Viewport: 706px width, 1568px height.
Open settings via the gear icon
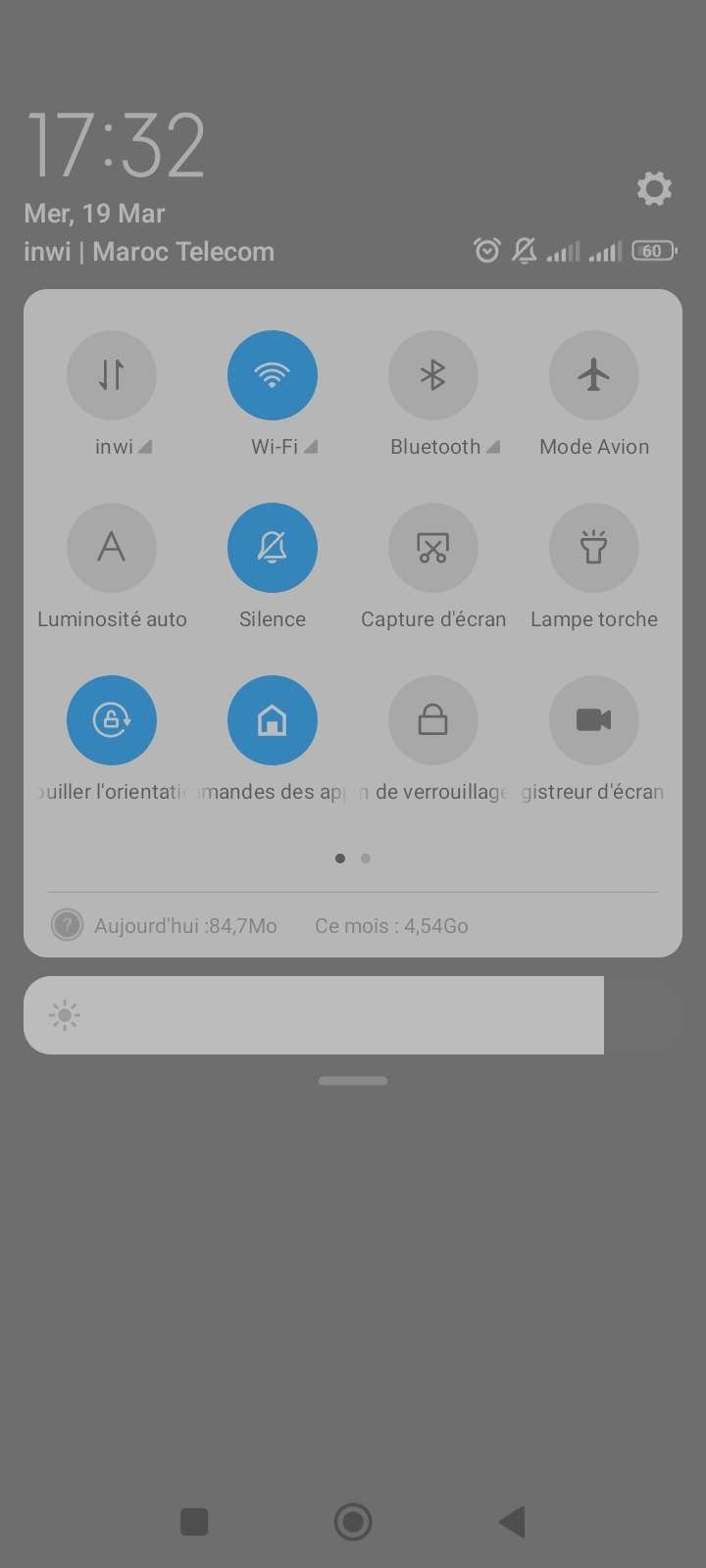(654, 188)
